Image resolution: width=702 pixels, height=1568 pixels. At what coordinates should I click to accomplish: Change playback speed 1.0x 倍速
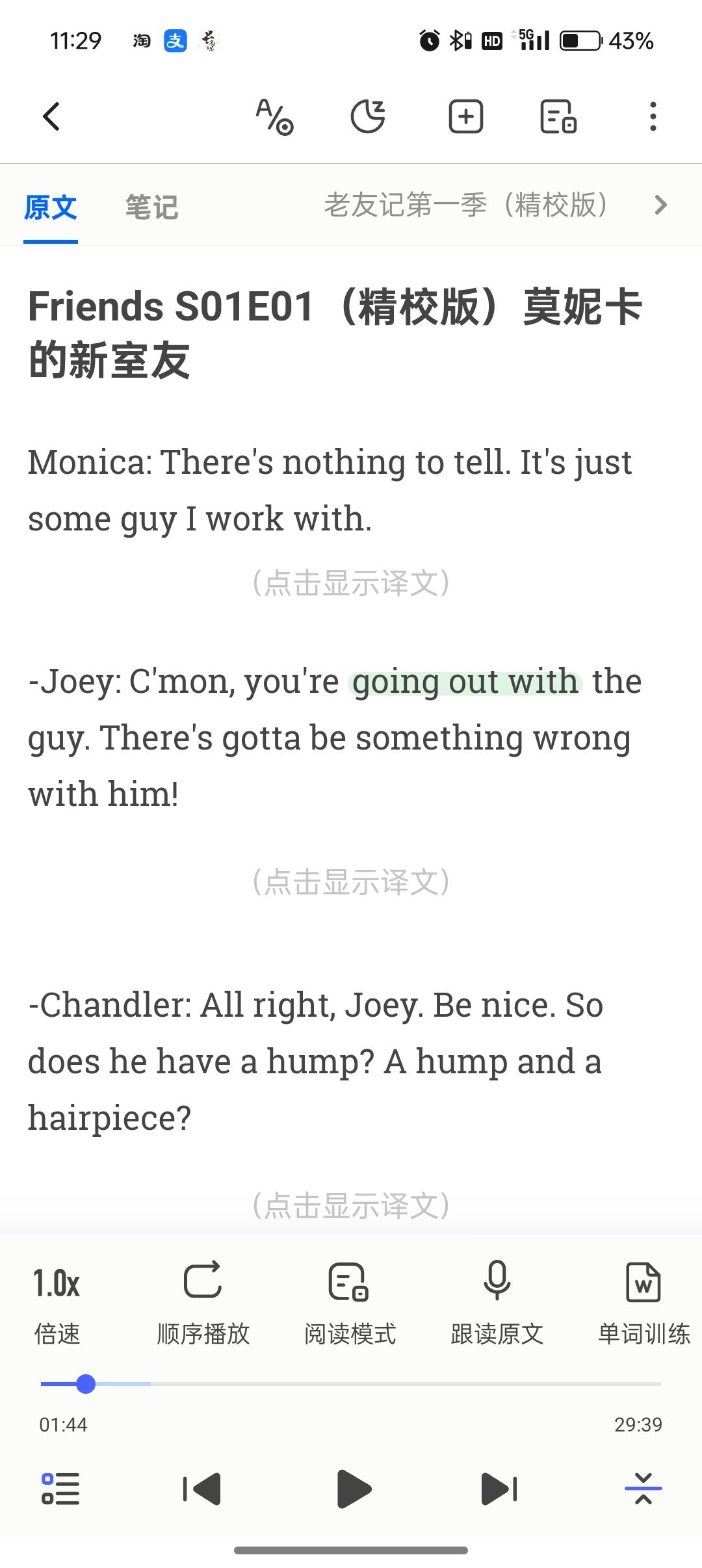[x=57, y=1305]
